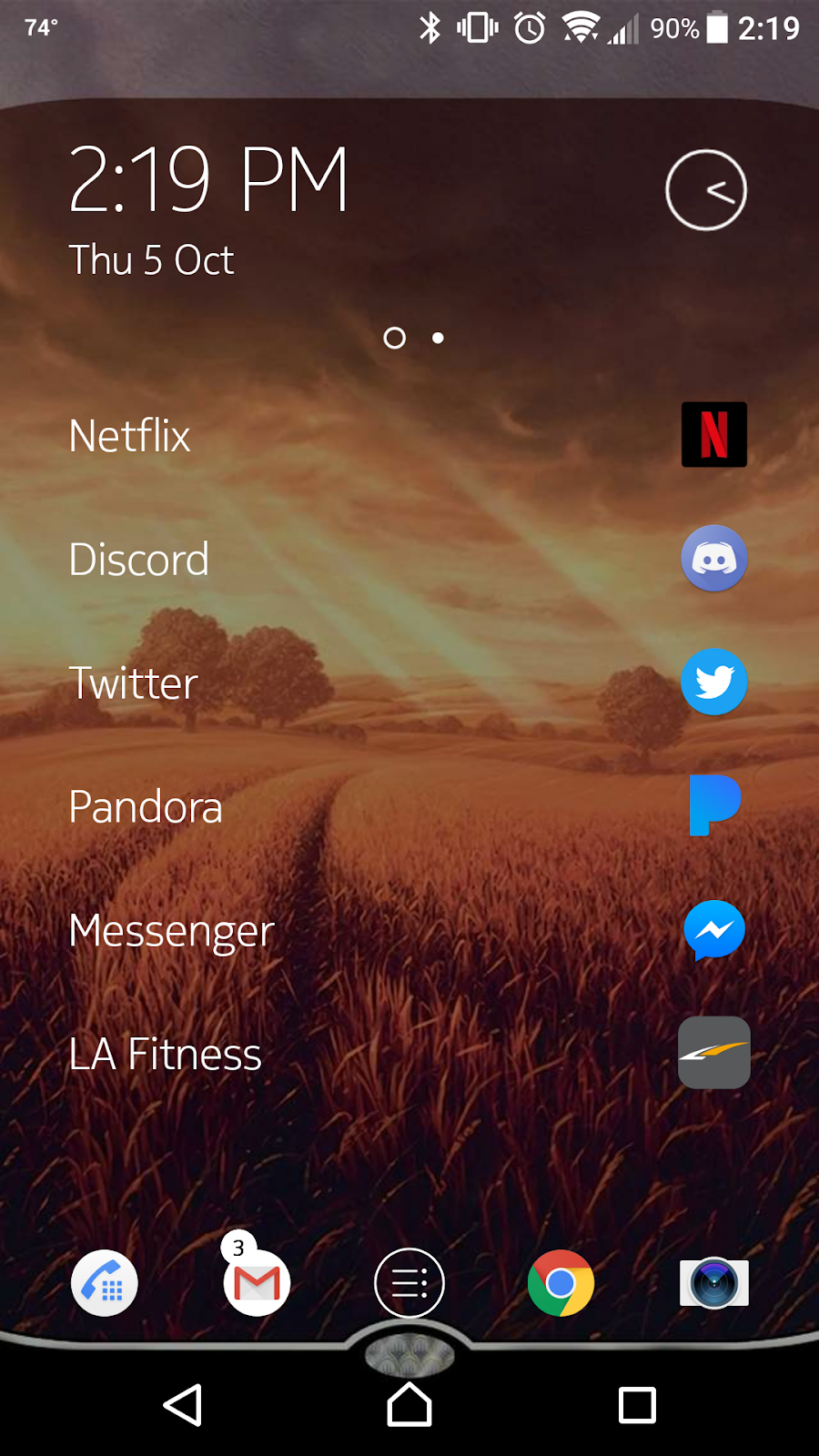819x1456 pixels.
Task: Open the Netflix app
Action: pyautogui.click(x=713, y=435)
